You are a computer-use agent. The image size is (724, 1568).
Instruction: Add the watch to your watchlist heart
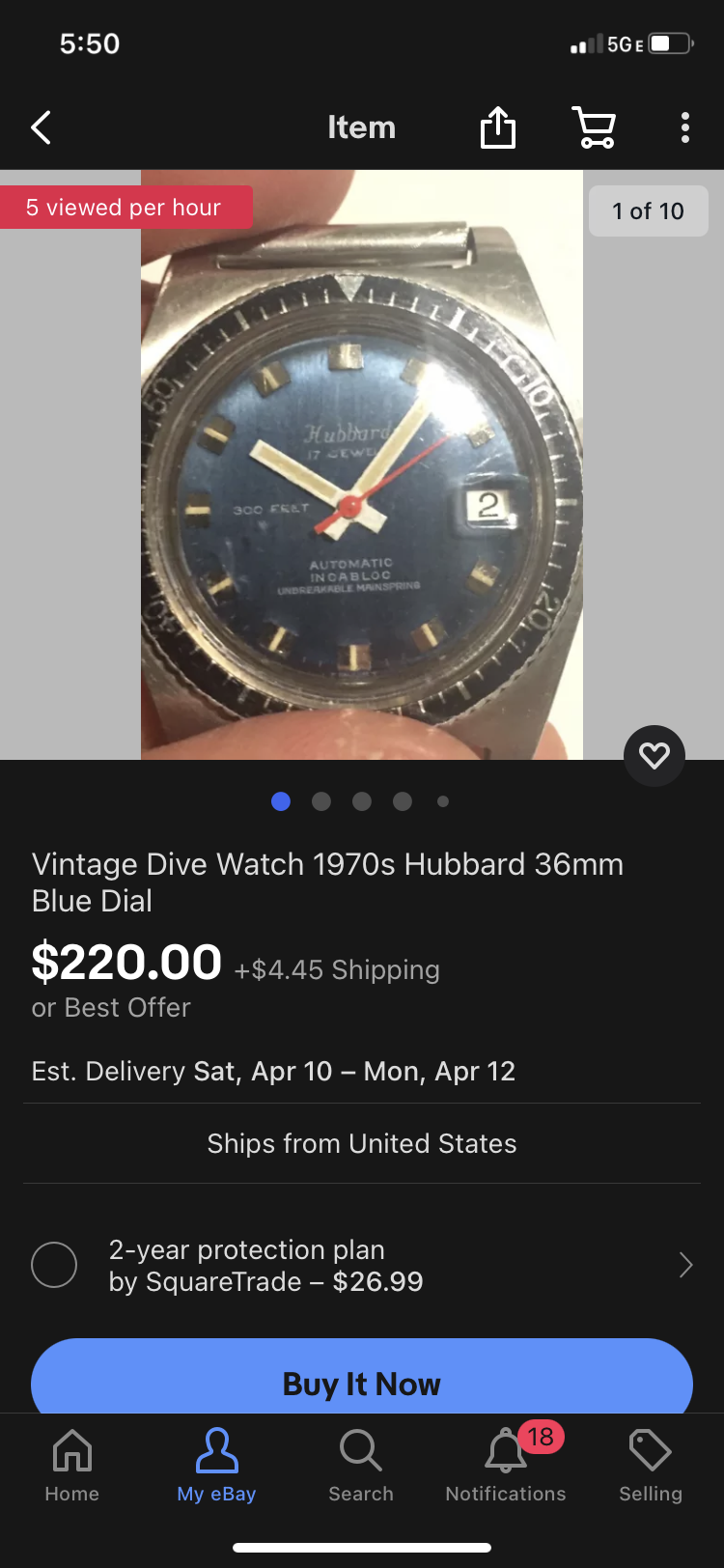point(654,755)
